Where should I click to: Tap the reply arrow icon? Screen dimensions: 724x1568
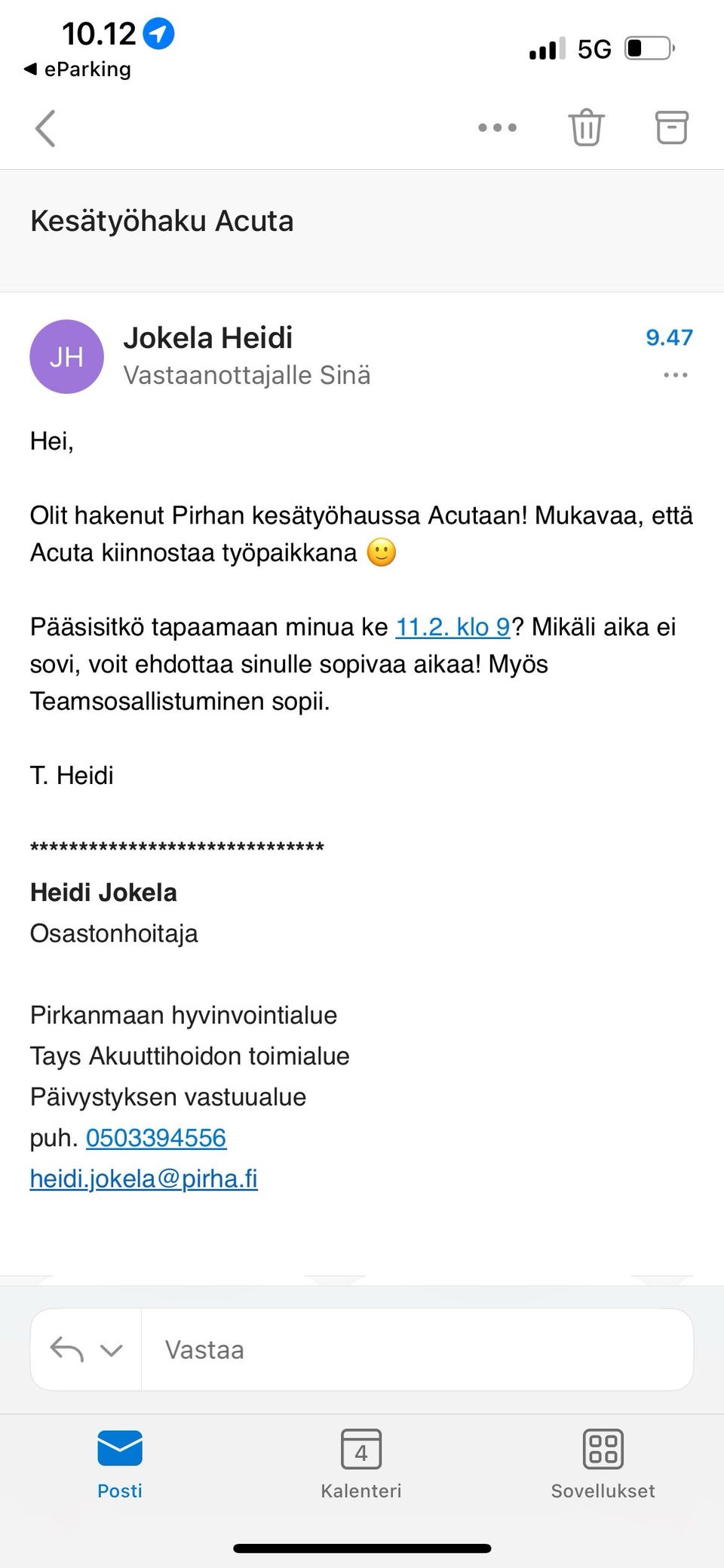pyautogui.click(x=66, y=1349)
